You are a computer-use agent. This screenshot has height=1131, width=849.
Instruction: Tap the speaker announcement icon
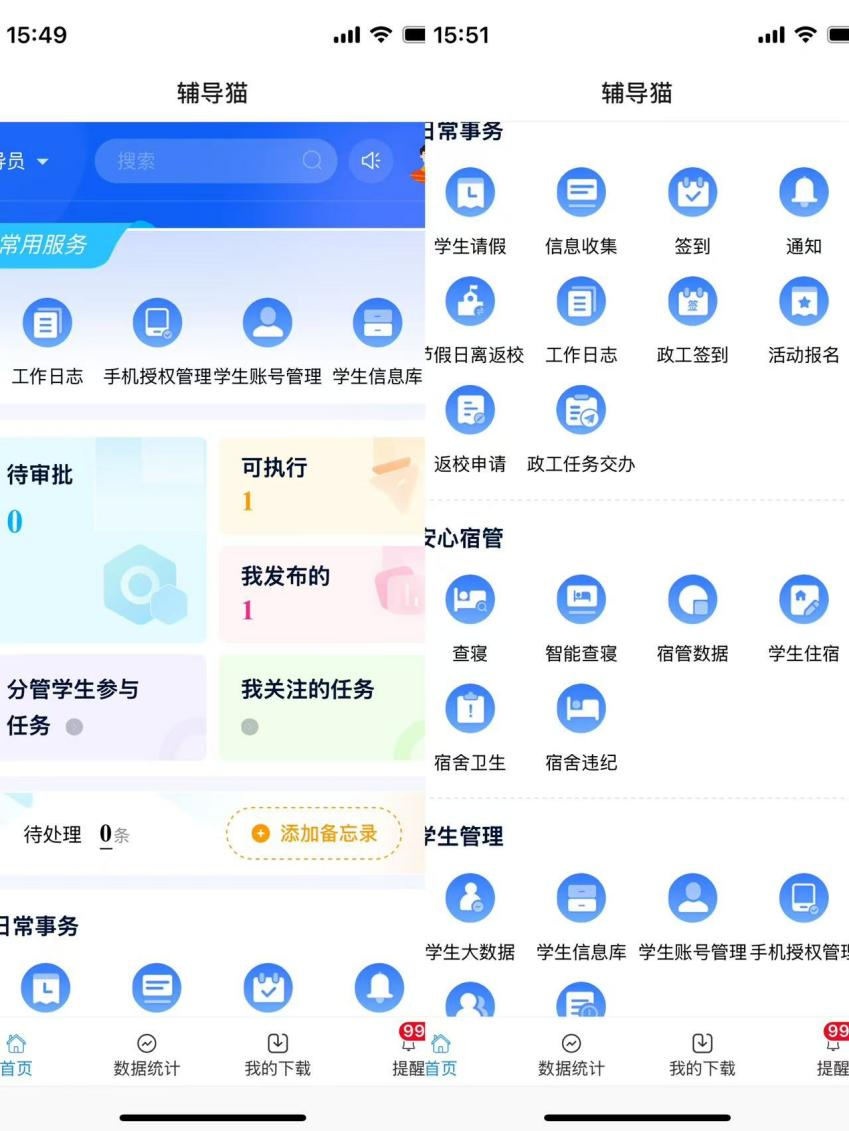pyautogui.click(x=371, y=161)
